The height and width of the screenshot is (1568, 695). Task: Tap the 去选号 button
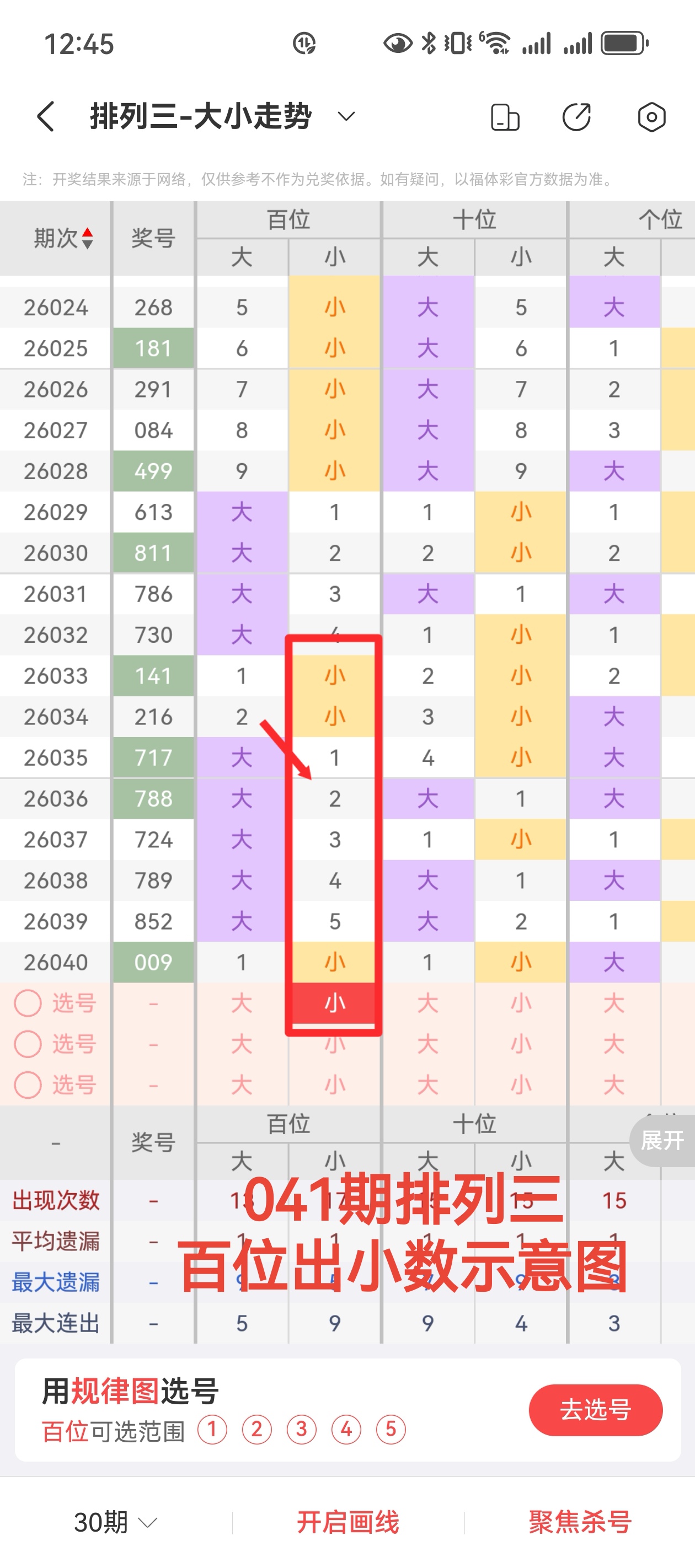tap(595, 1409)
